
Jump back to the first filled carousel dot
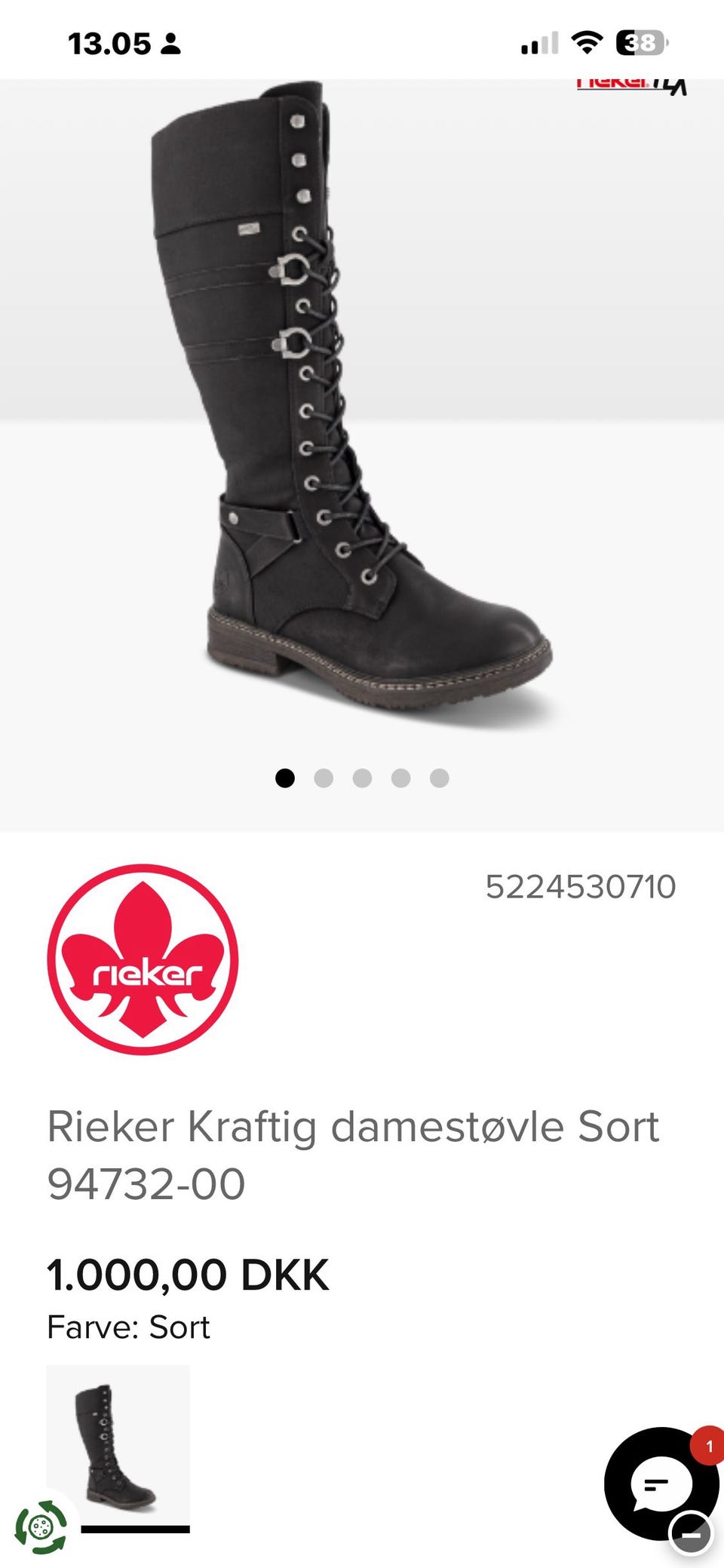tap(286, 777)
